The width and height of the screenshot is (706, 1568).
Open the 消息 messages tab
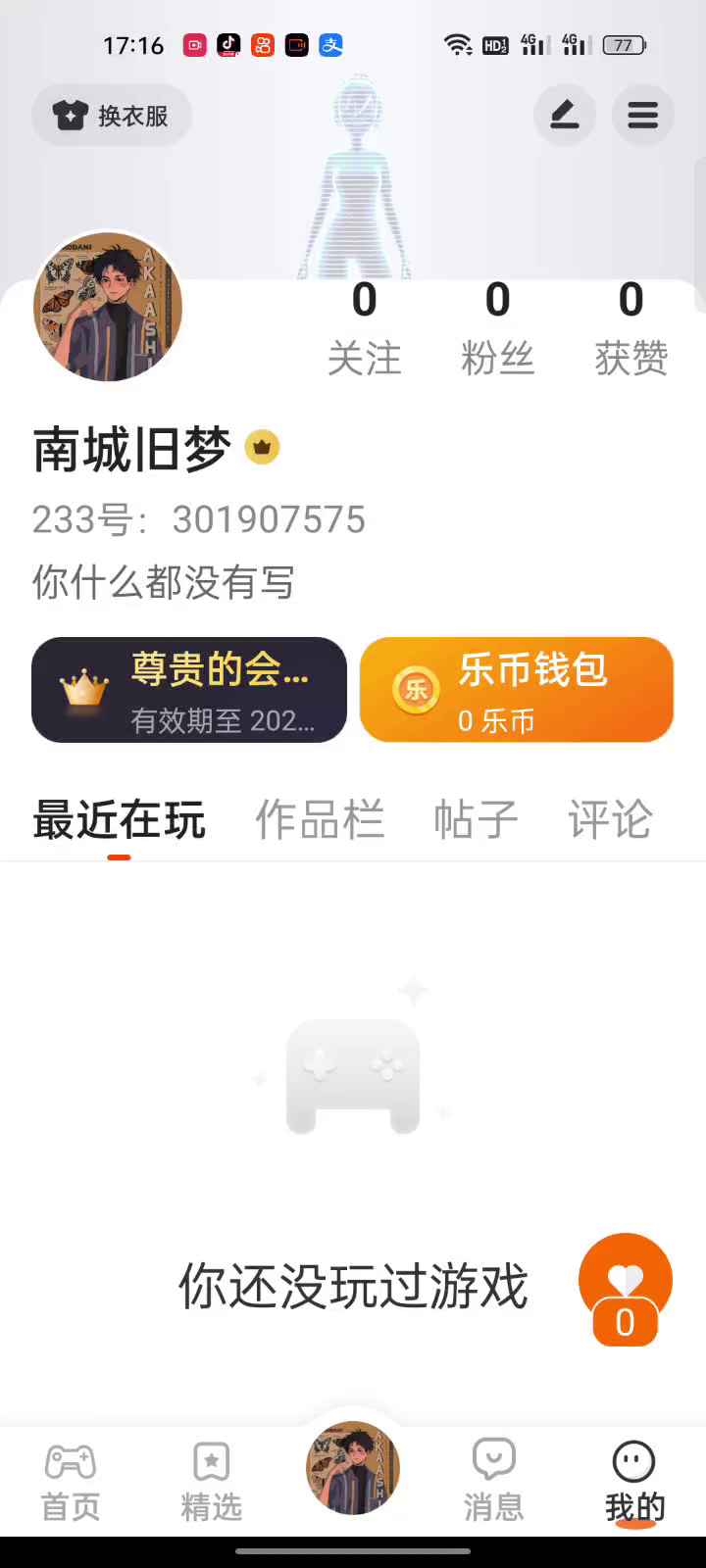click(x=493, y=1482)
